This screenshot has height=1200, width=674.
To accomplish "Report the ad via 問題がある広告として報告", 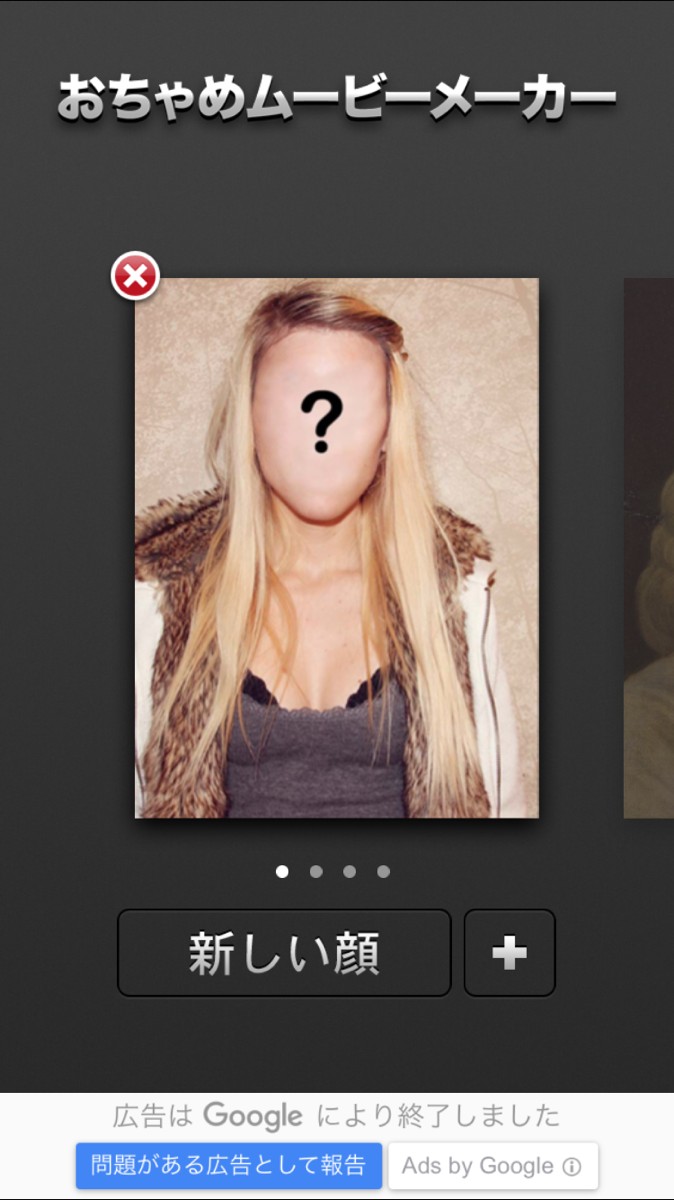I will pos(229,1165).
